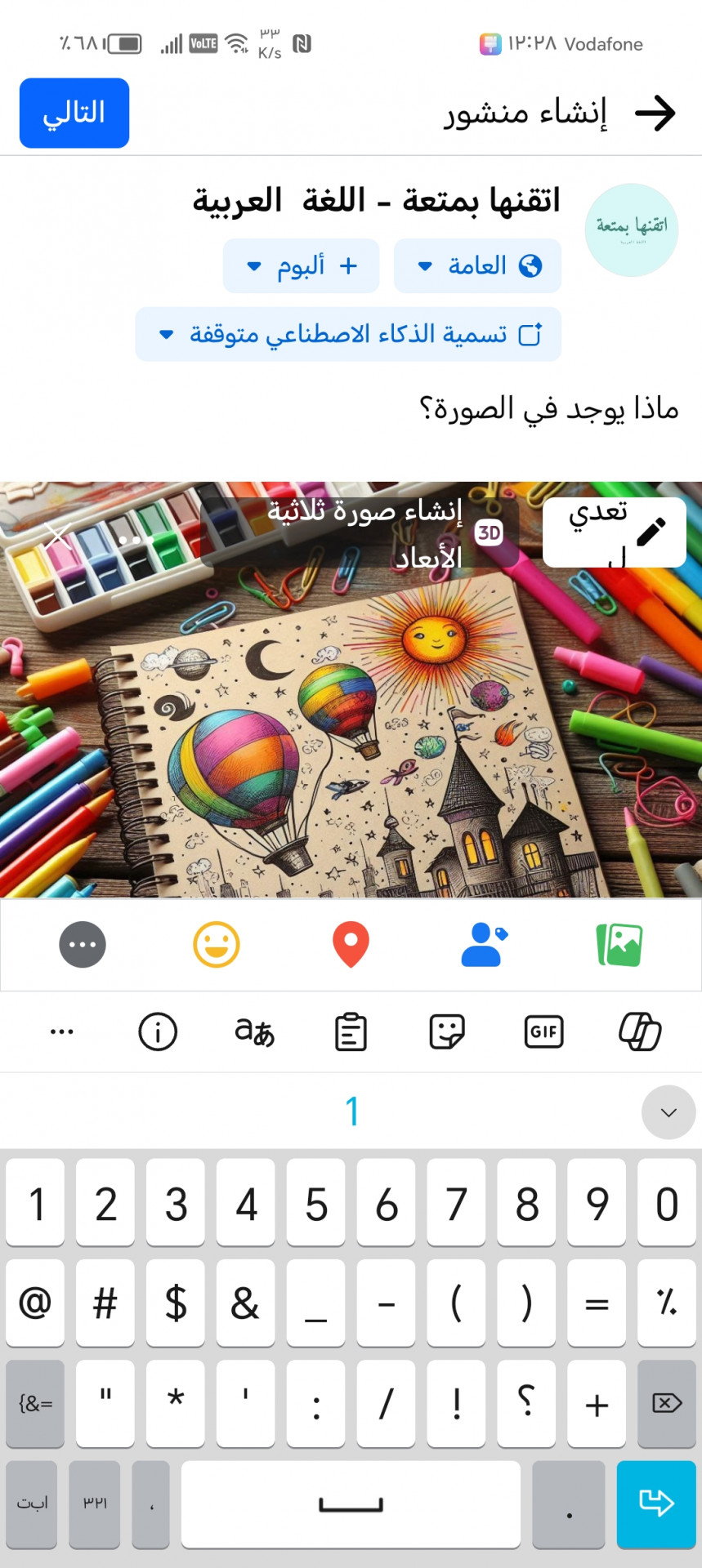Tap the keyboard backspace key

click(667, 1403)
